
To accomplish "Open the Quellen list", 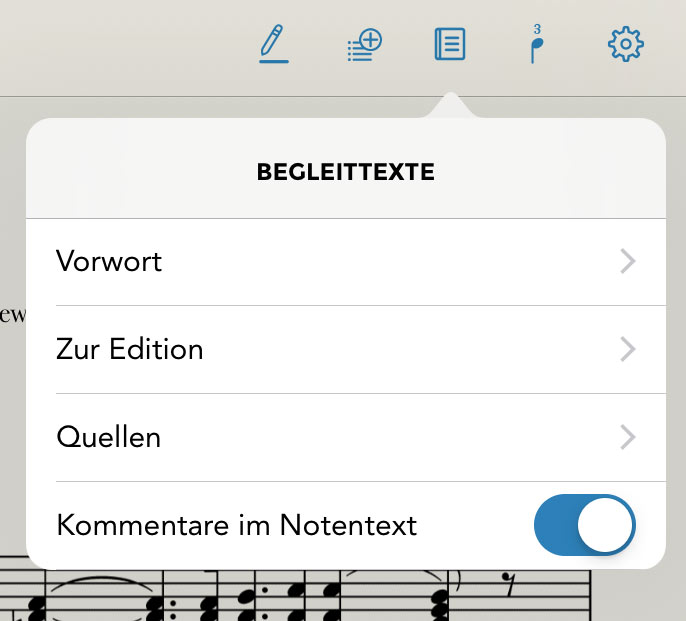I will (345, 437).
